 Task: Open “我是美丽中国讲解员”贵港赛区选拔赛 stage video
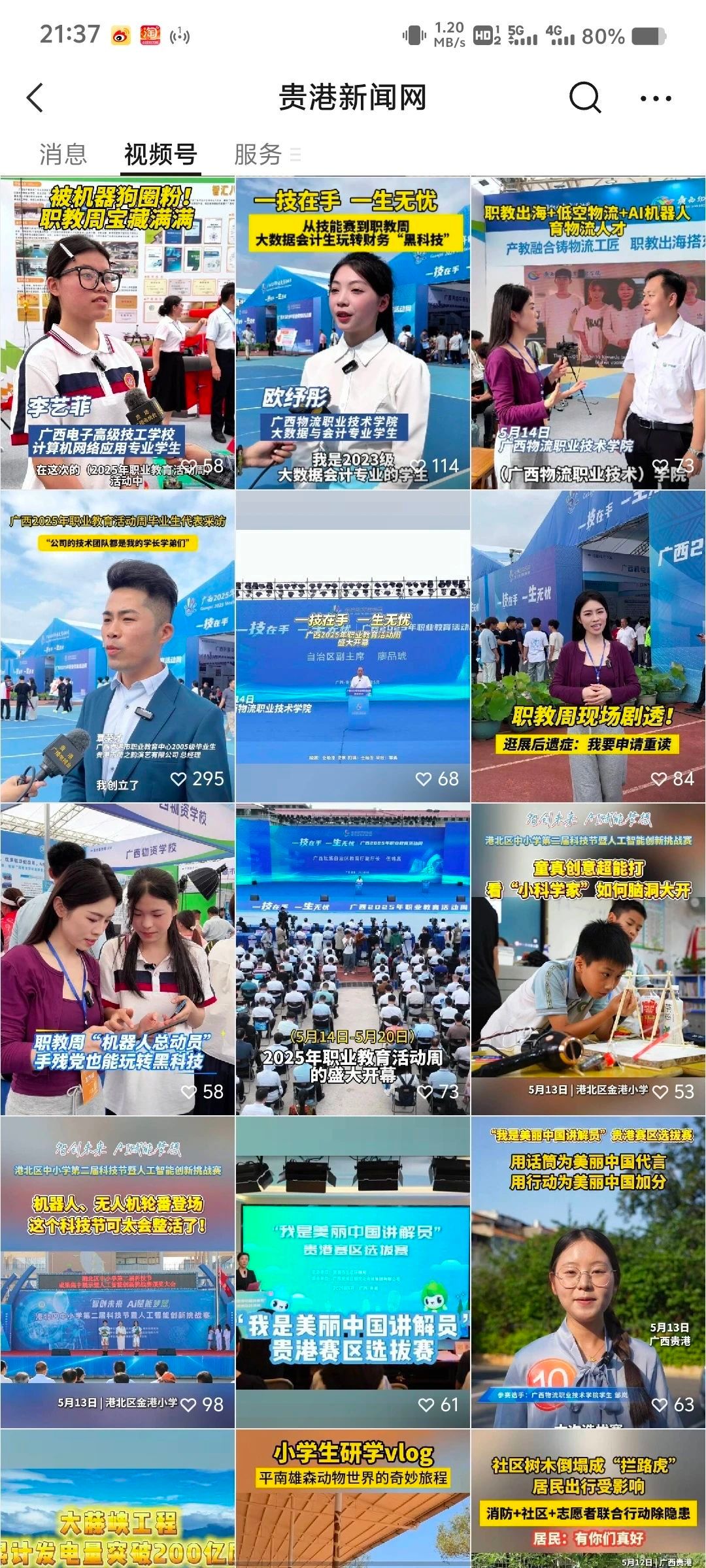pyautogui.click(x=353, y=1273)
